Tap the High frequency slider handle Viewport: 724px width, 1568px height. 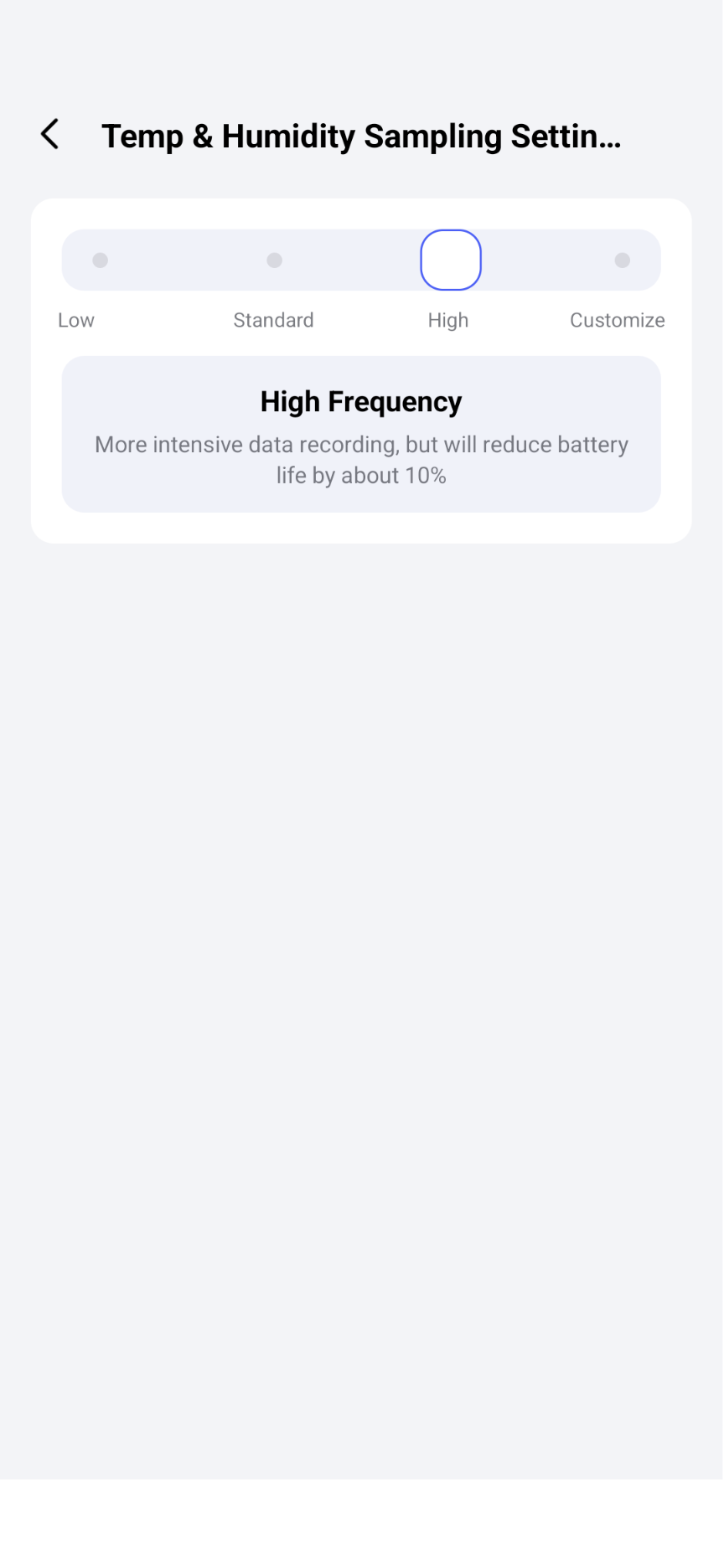451,260
